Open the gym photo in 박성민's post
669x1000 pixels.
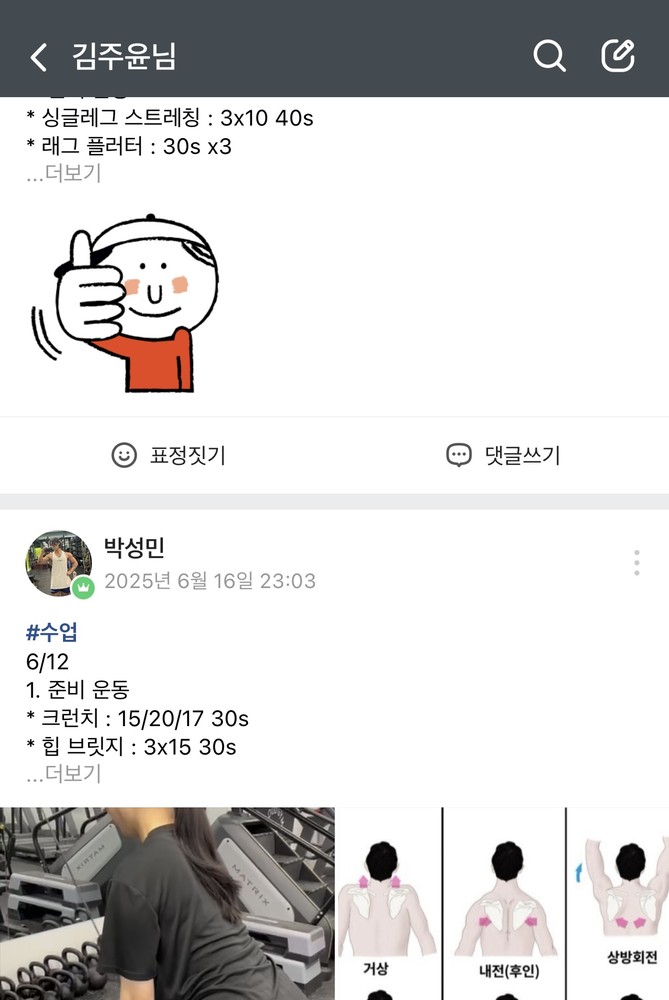coord(167,903)
